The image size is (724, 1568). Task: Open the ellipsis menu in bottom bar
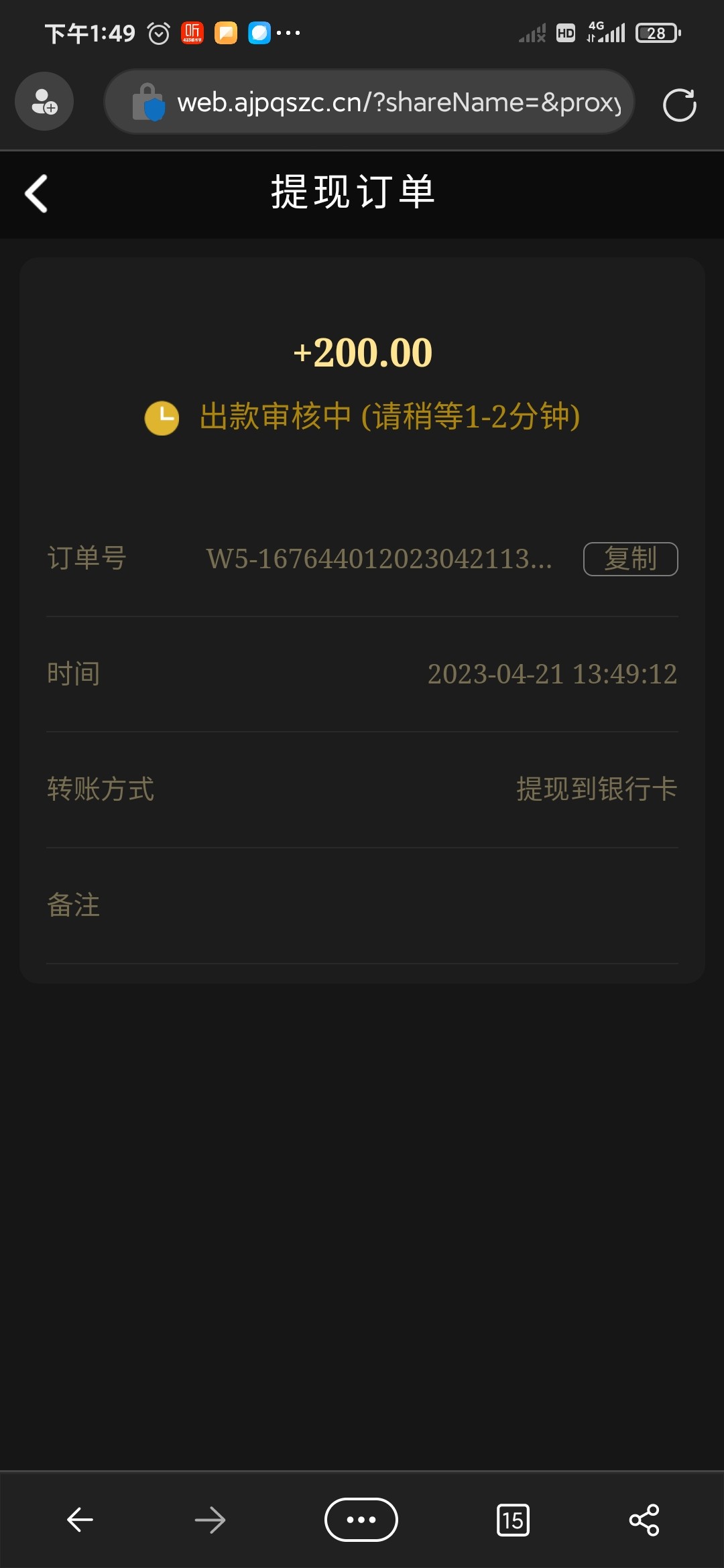click(361, 1519)
